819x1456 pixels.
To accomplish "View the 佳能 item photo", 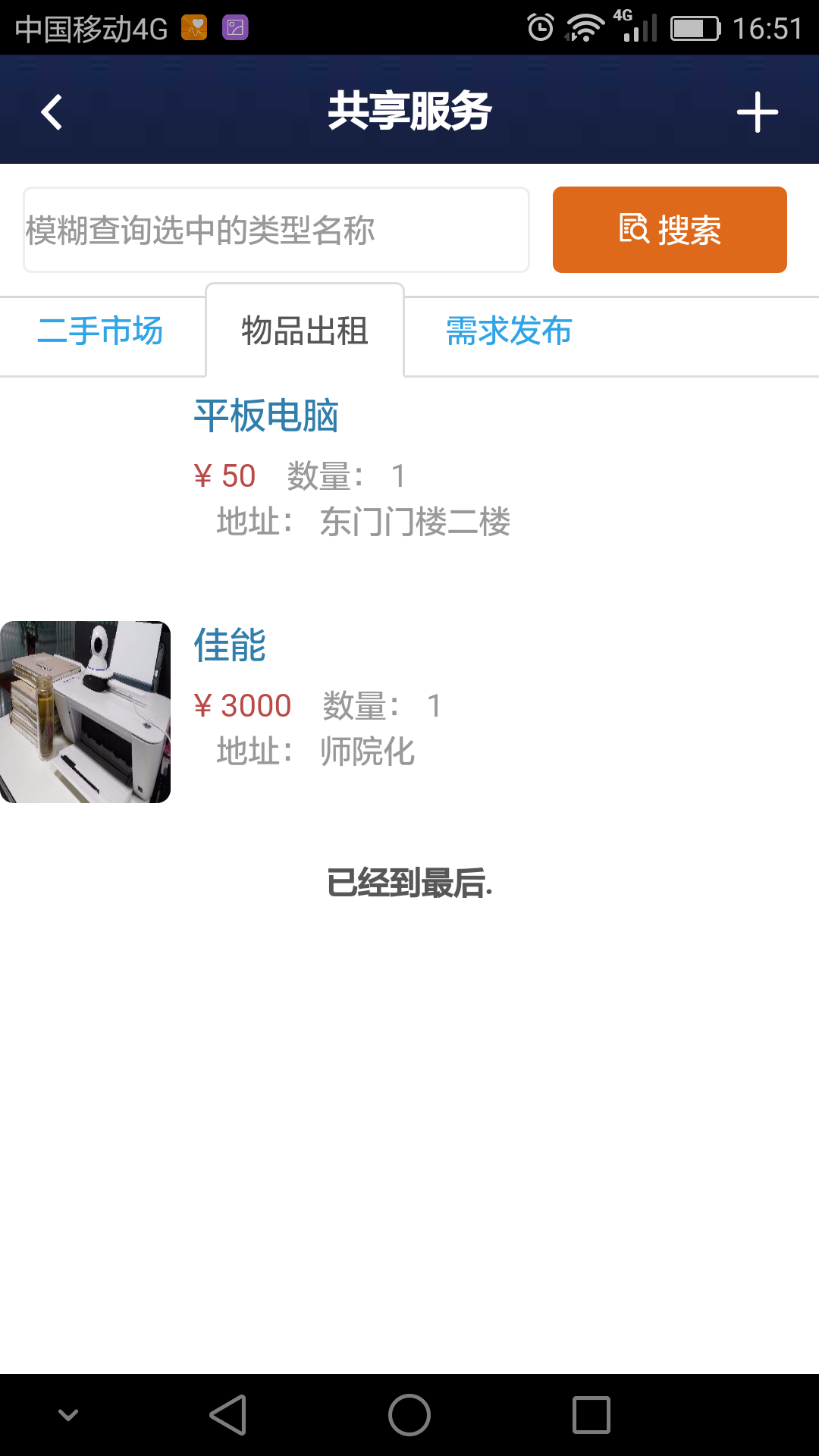I will (85, 712).
